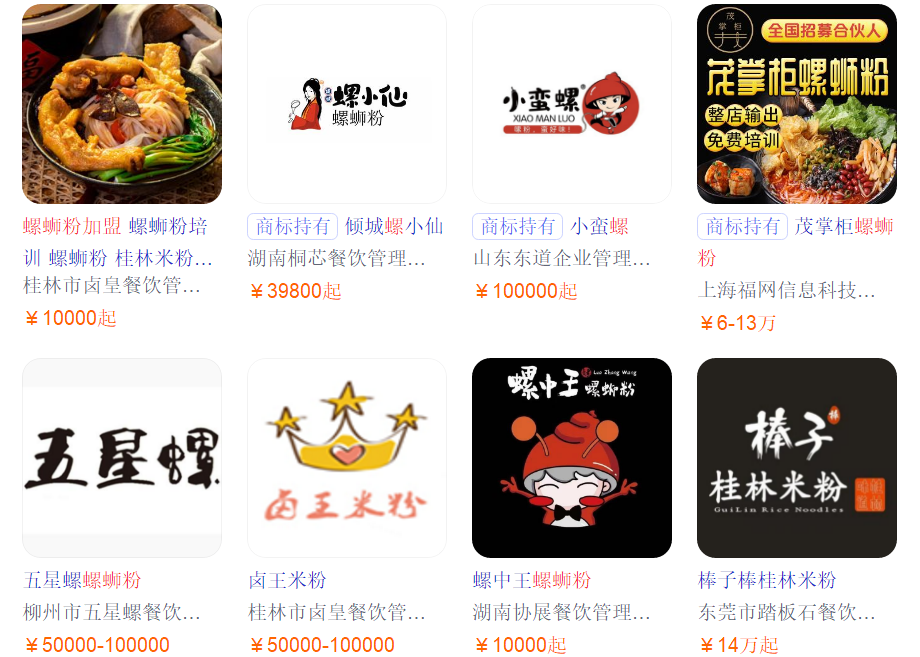The height and width of the screenshot is (657, 920).
Task: Open the 倾城螺小仙 brand card
Action: [x=347, y=104]
